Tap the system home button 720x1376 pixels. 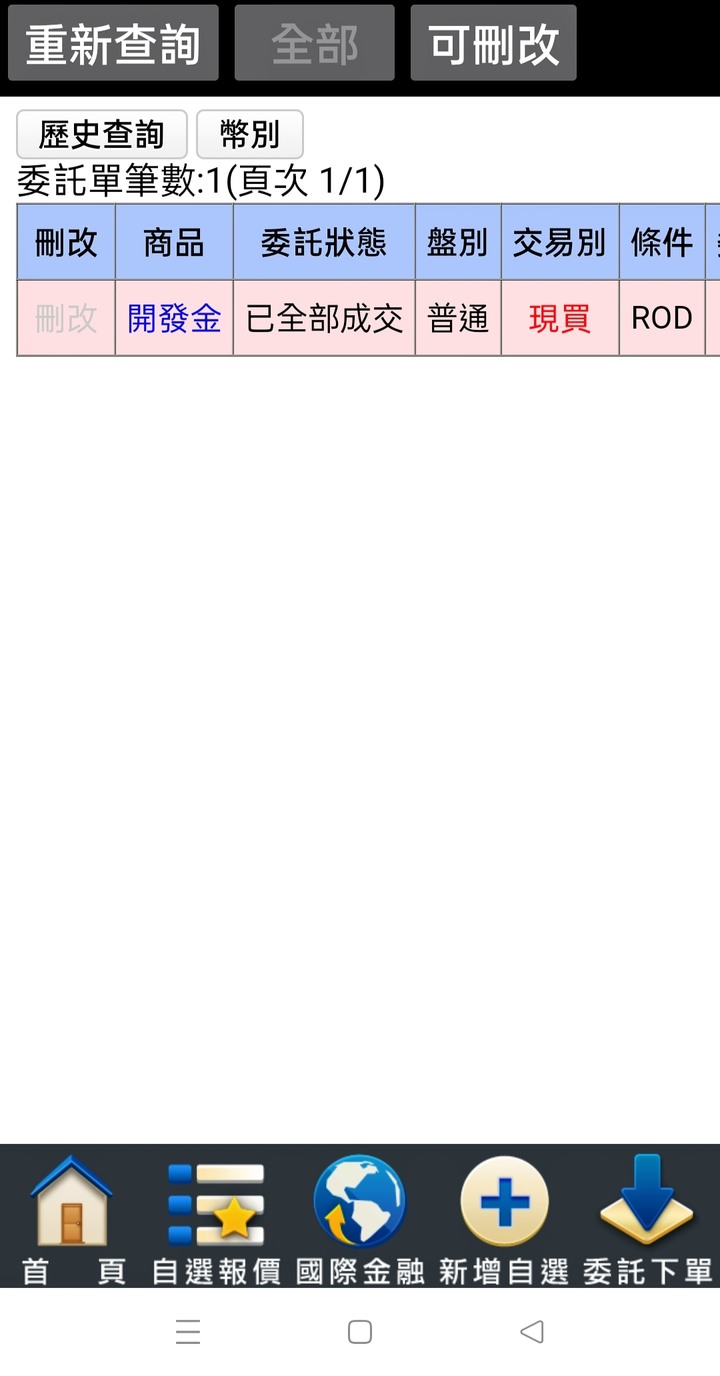pyautogui.click(x=360, y=1332)
